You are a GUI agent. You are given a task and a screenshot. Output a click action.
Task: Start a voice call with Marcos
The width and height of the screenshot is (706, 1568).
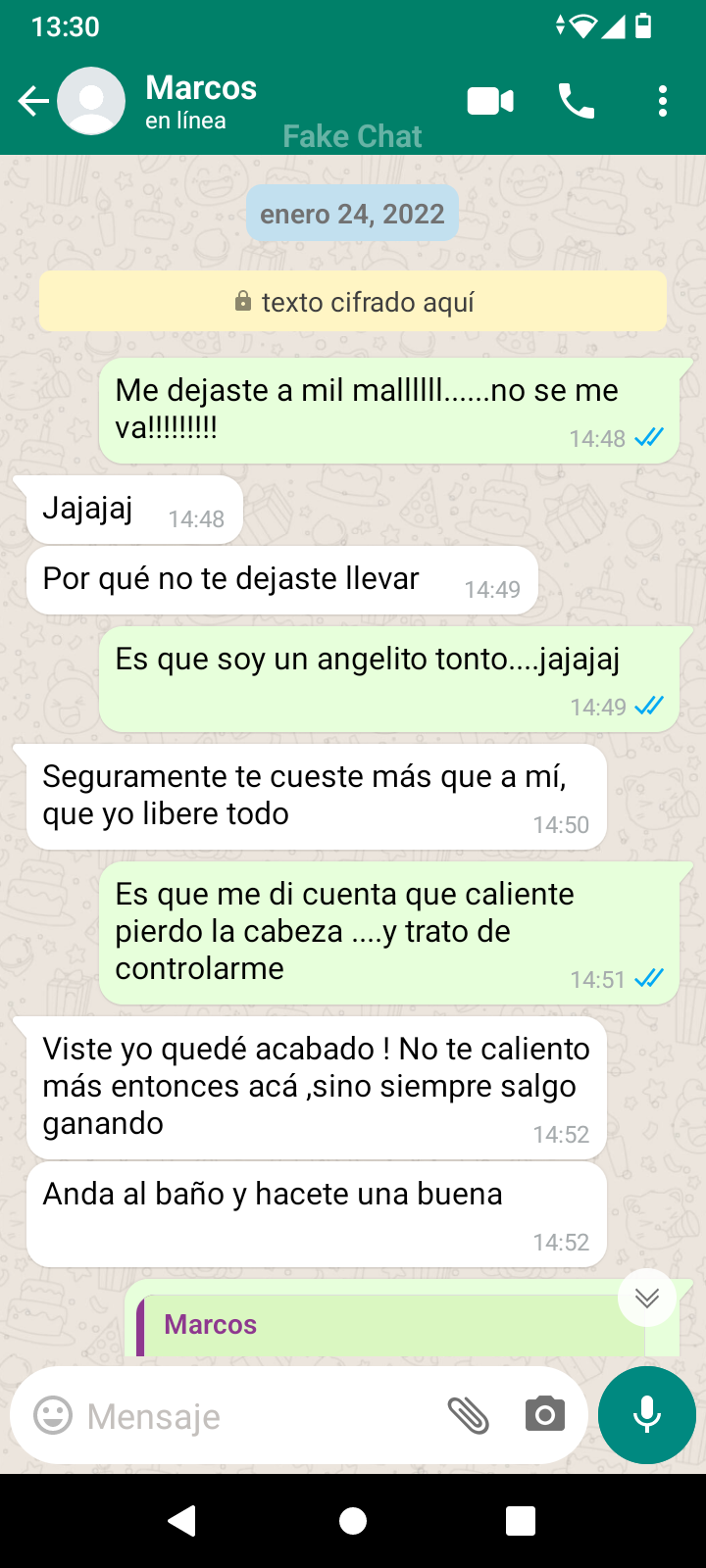click(x=577, y=101)
